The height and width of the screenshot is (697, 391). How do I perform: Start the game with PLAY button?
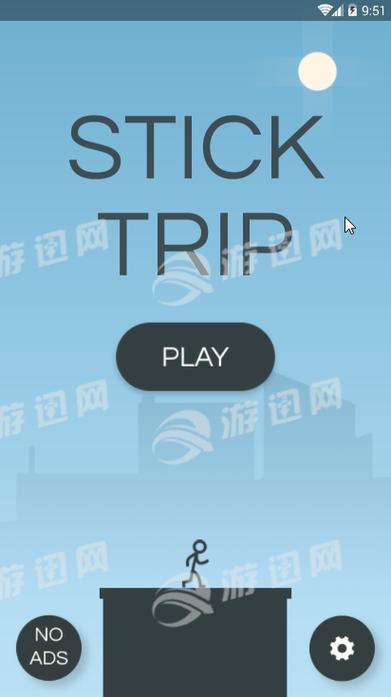(195, 357)
